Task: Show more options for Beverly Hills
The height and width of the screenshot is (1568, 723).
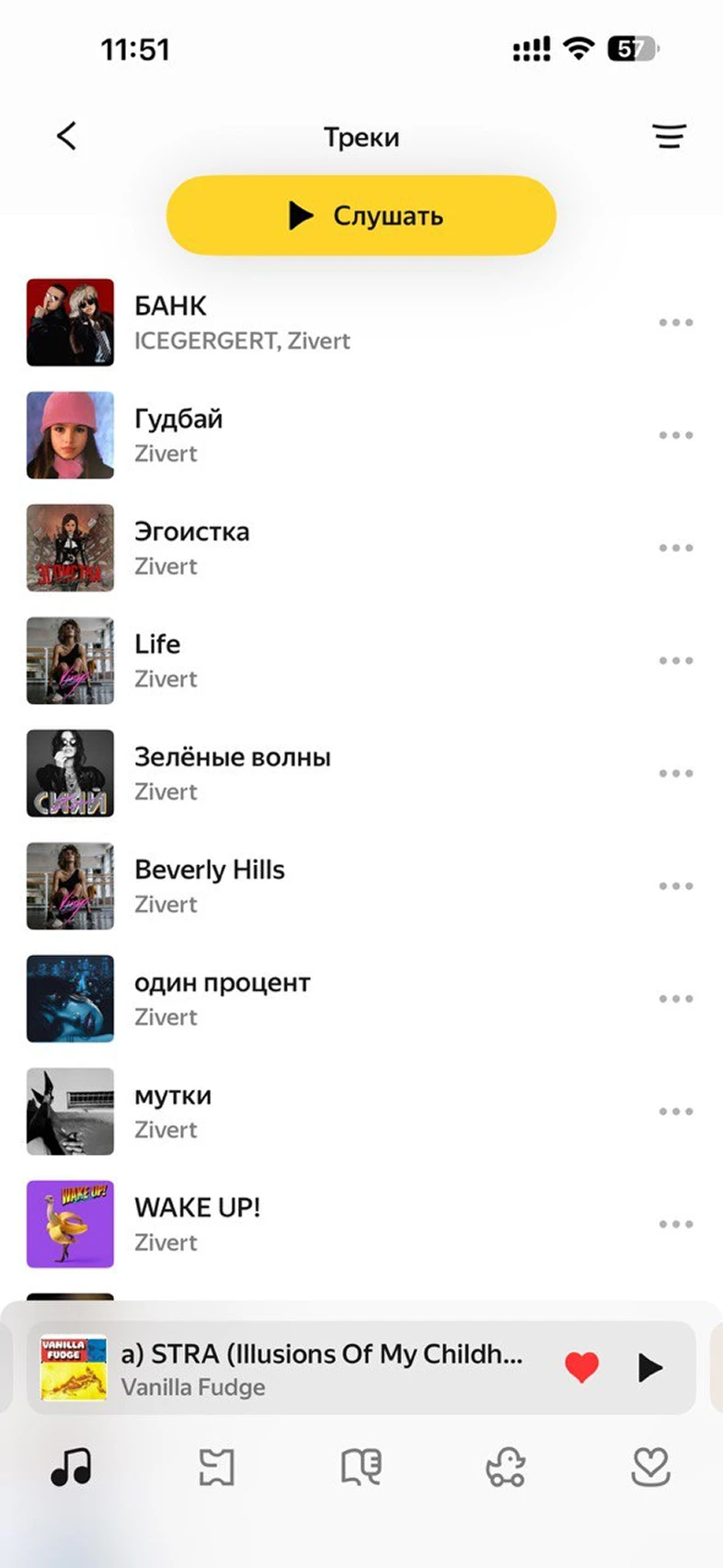Action: point(675,886)
